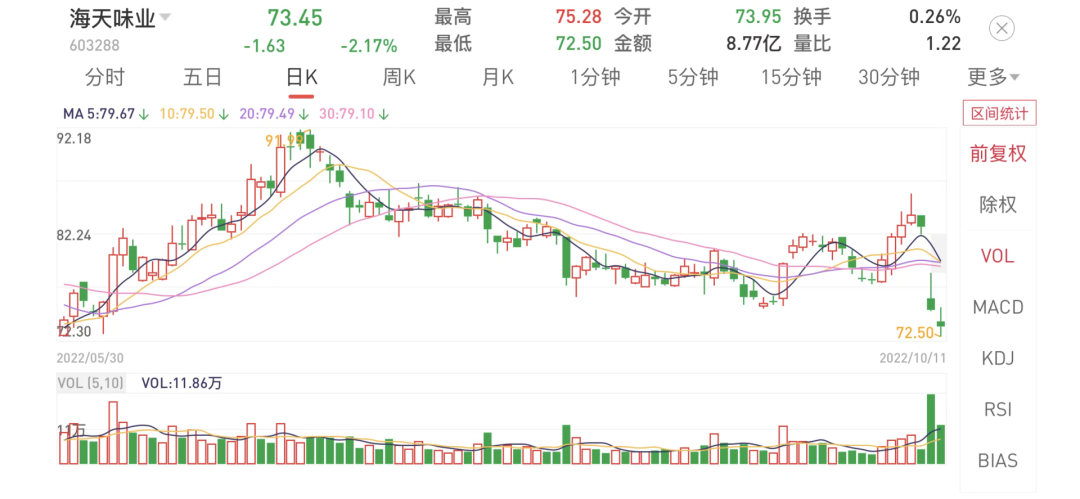Screen dimensions: 1080x499
Task: Open the 月K chart tab
Action: 497,78
